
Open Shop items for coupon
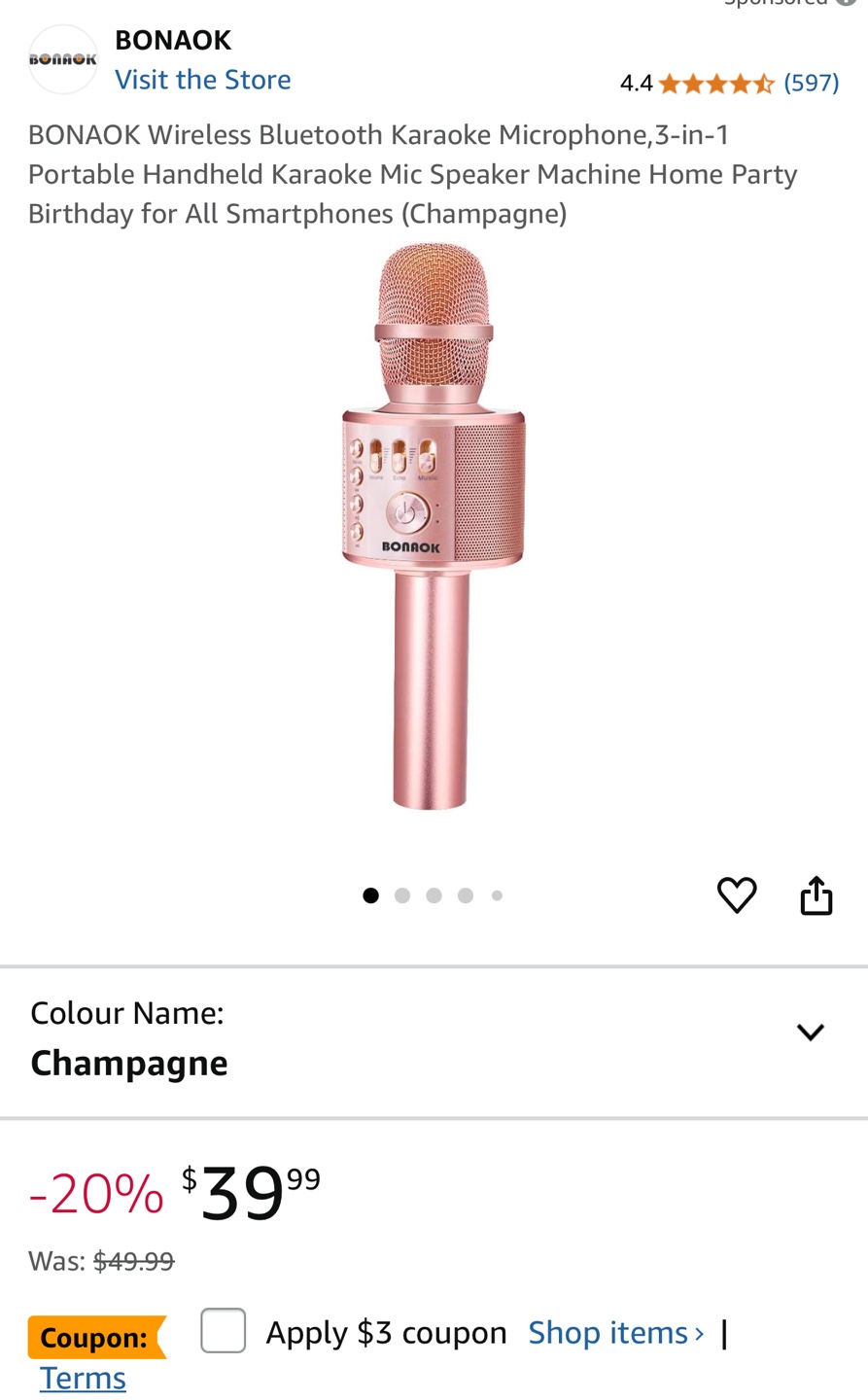click(x=616, y=1332)
